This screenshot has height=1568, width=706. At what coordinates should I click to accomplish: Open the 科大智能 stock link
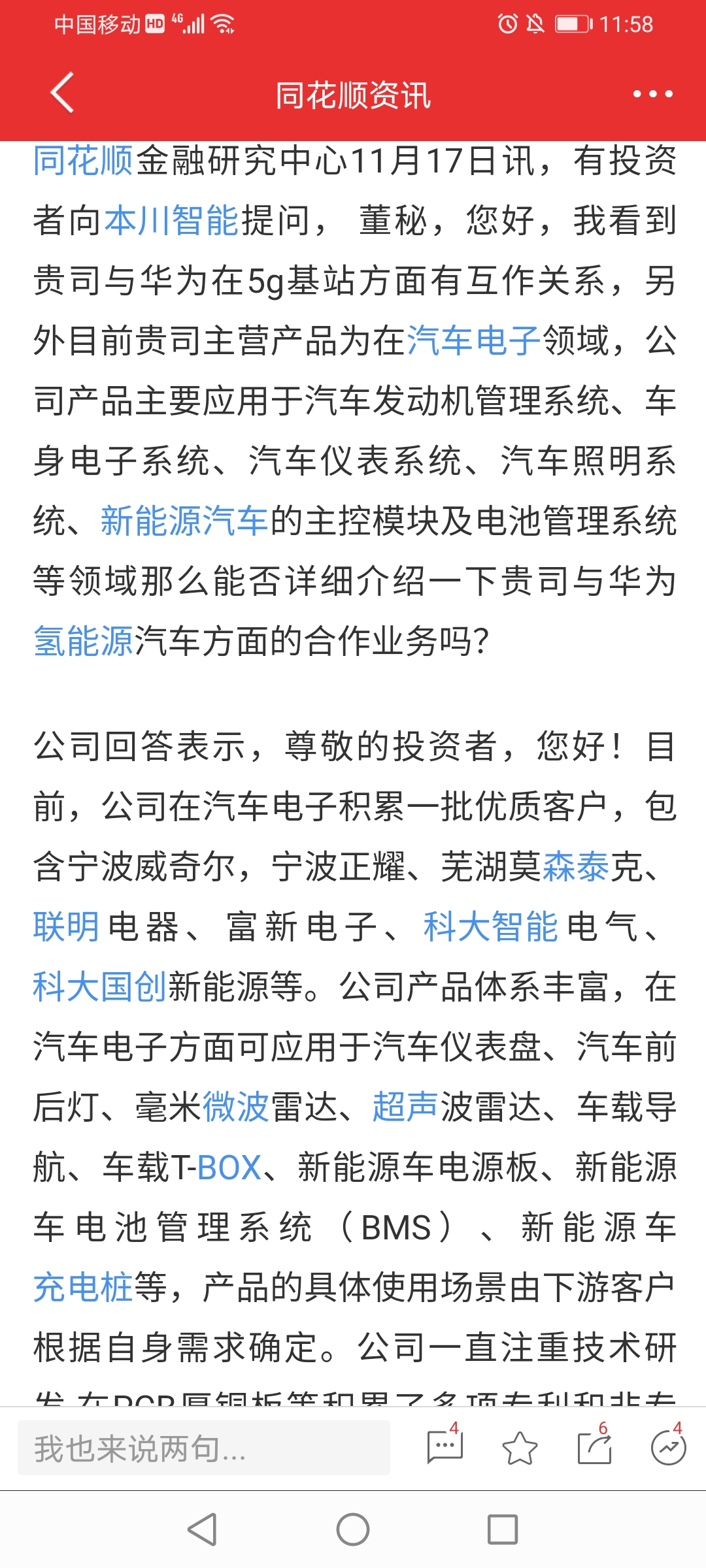pos(490,928)
